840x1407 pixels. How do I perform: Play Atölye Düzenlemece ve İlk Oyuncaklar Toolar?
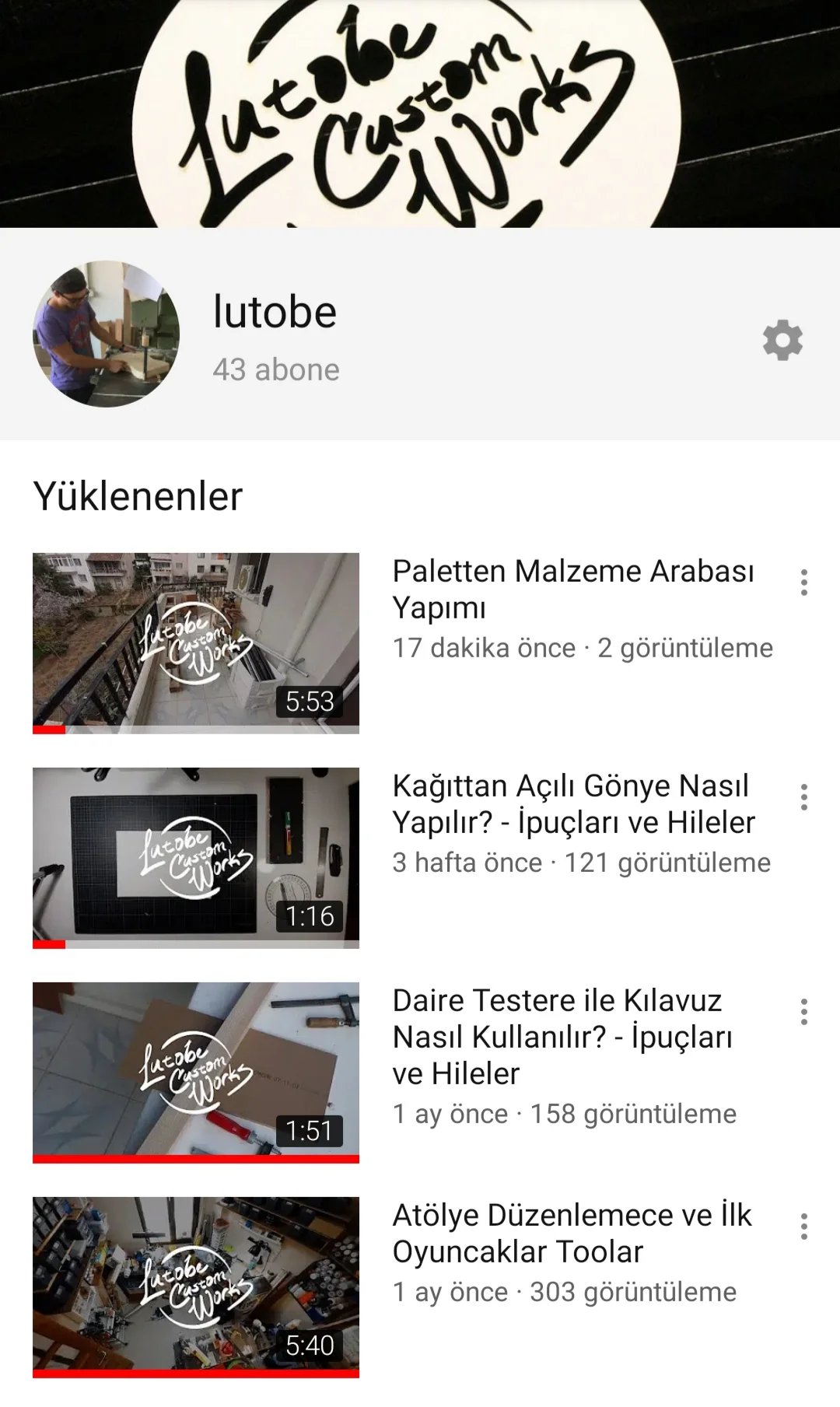(196, 1286)
